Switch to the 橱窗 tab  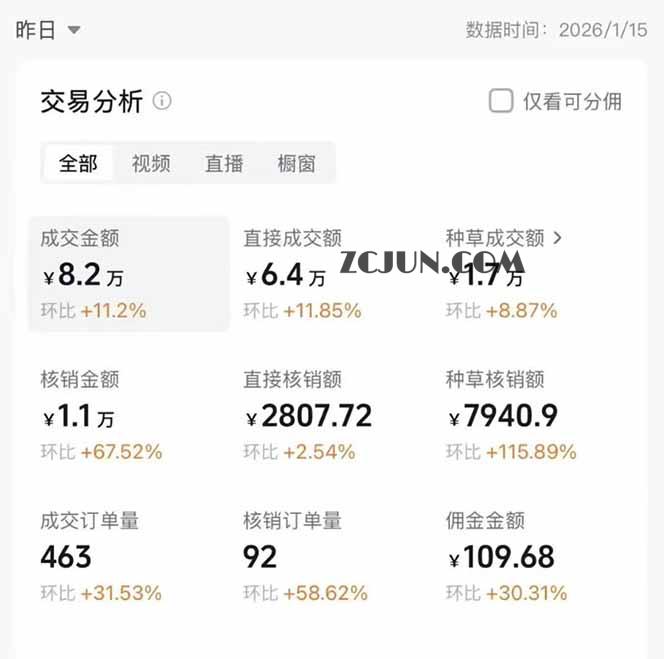tap(296, 163)
